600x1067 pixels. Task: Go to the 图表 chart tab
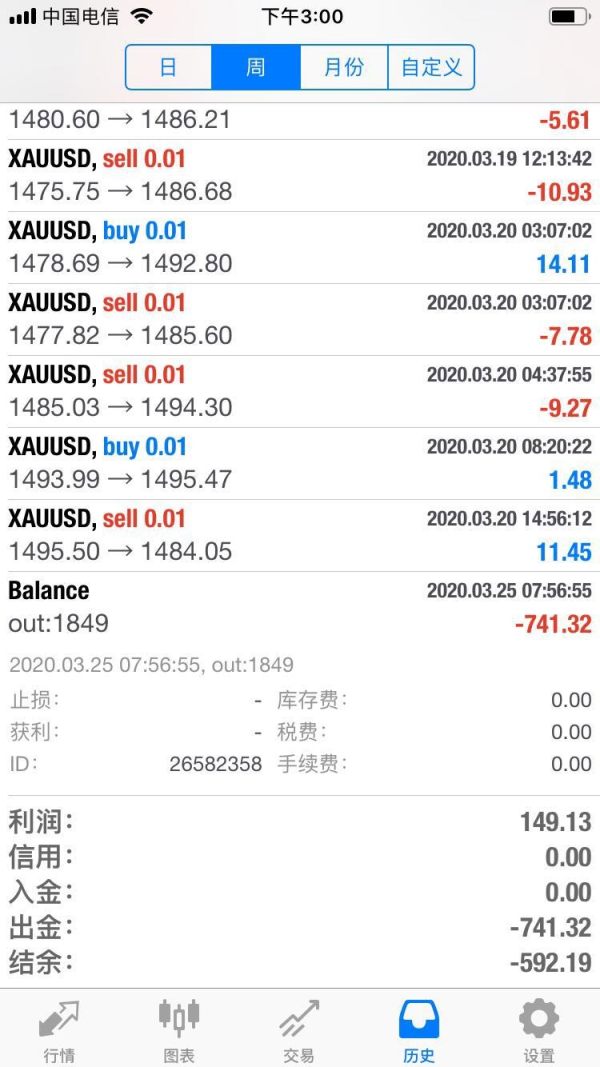(x=179, y=1030)
